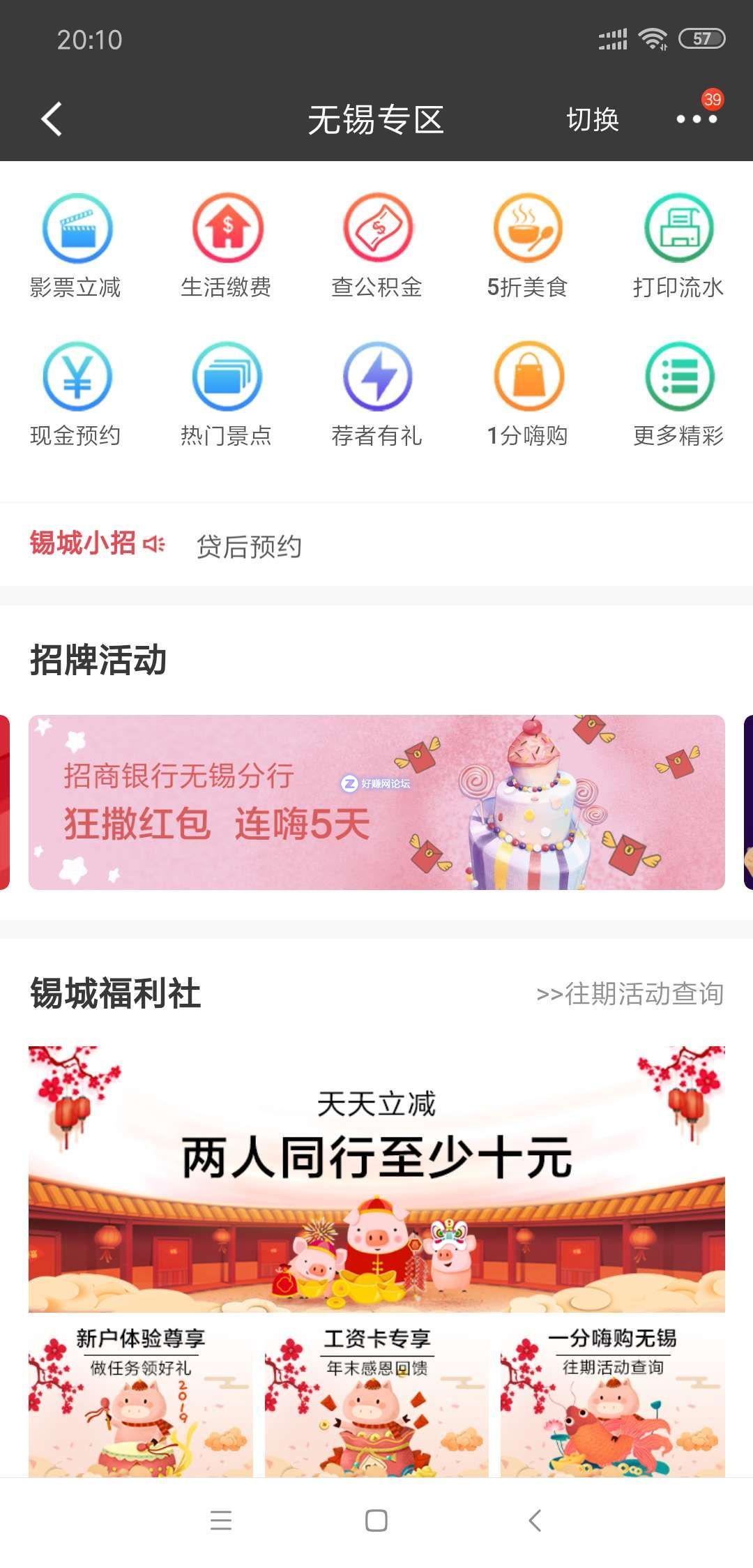Open the 天天立减 两人同行至少十元 banner
Viewport: 753px width, 1568px height.
point(376,1179)
